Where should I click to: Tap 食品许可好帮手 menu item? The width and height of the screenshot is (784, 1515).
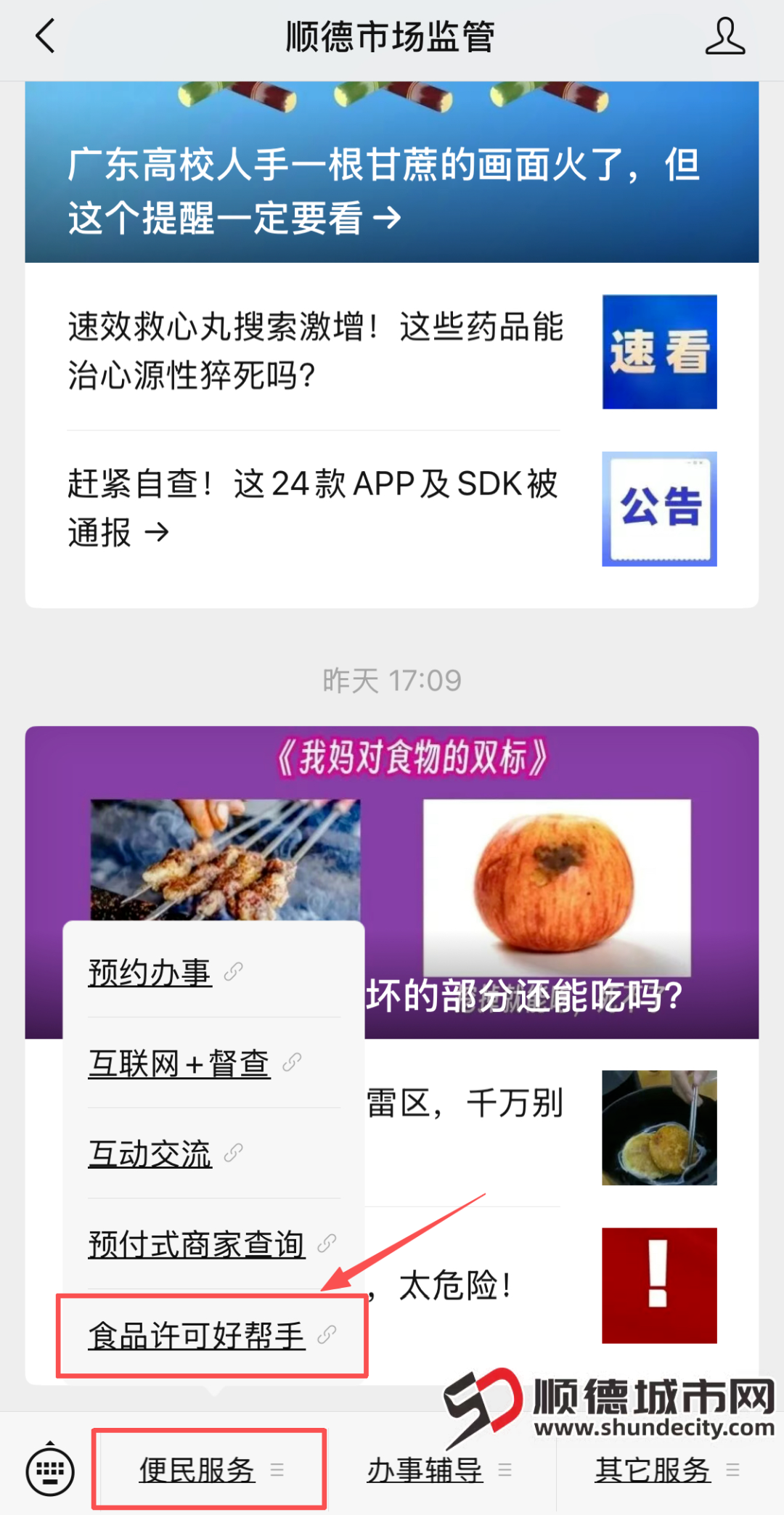coord(197,1336)
